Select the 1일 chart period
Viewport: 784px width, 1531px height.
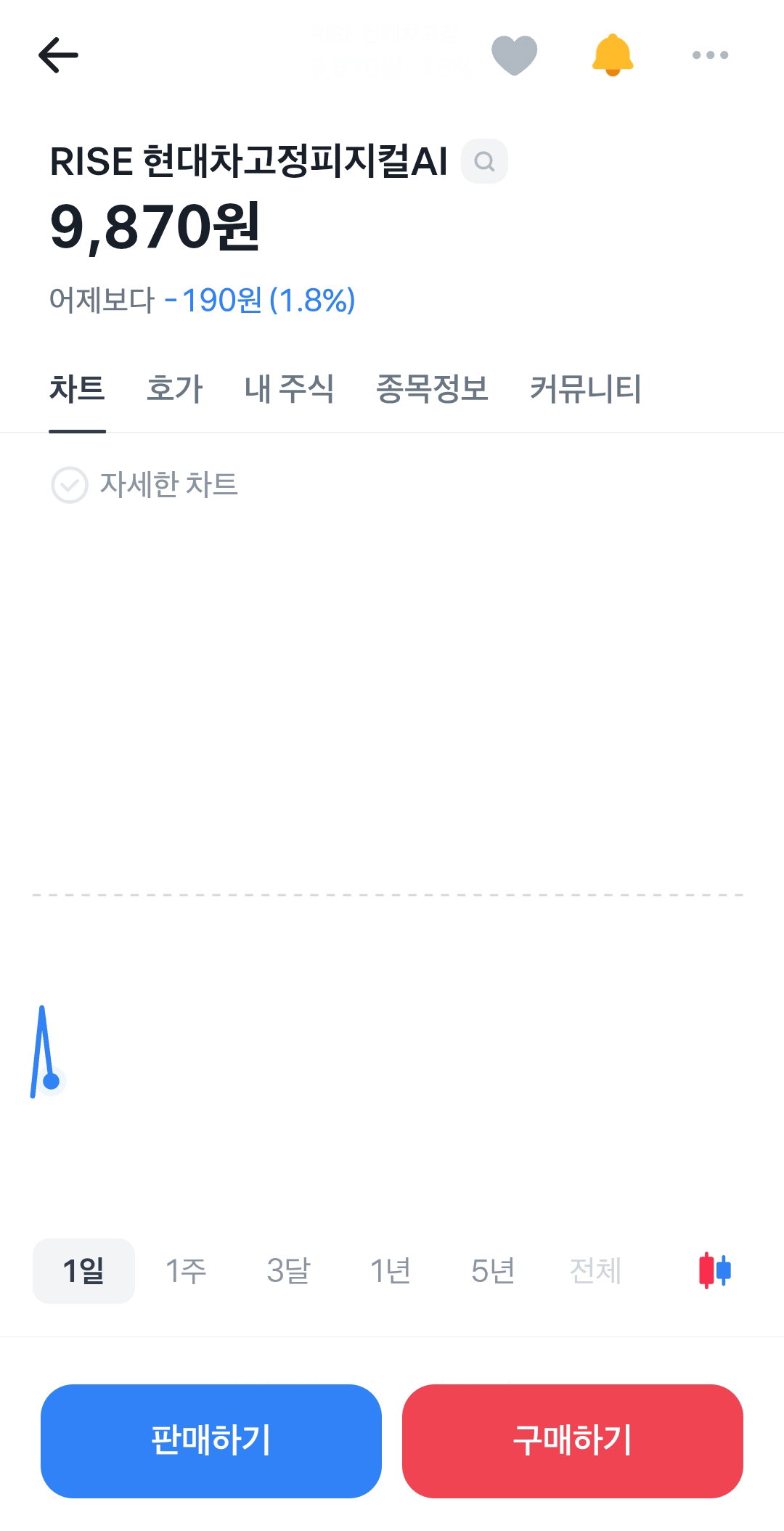pos(83,1271)
